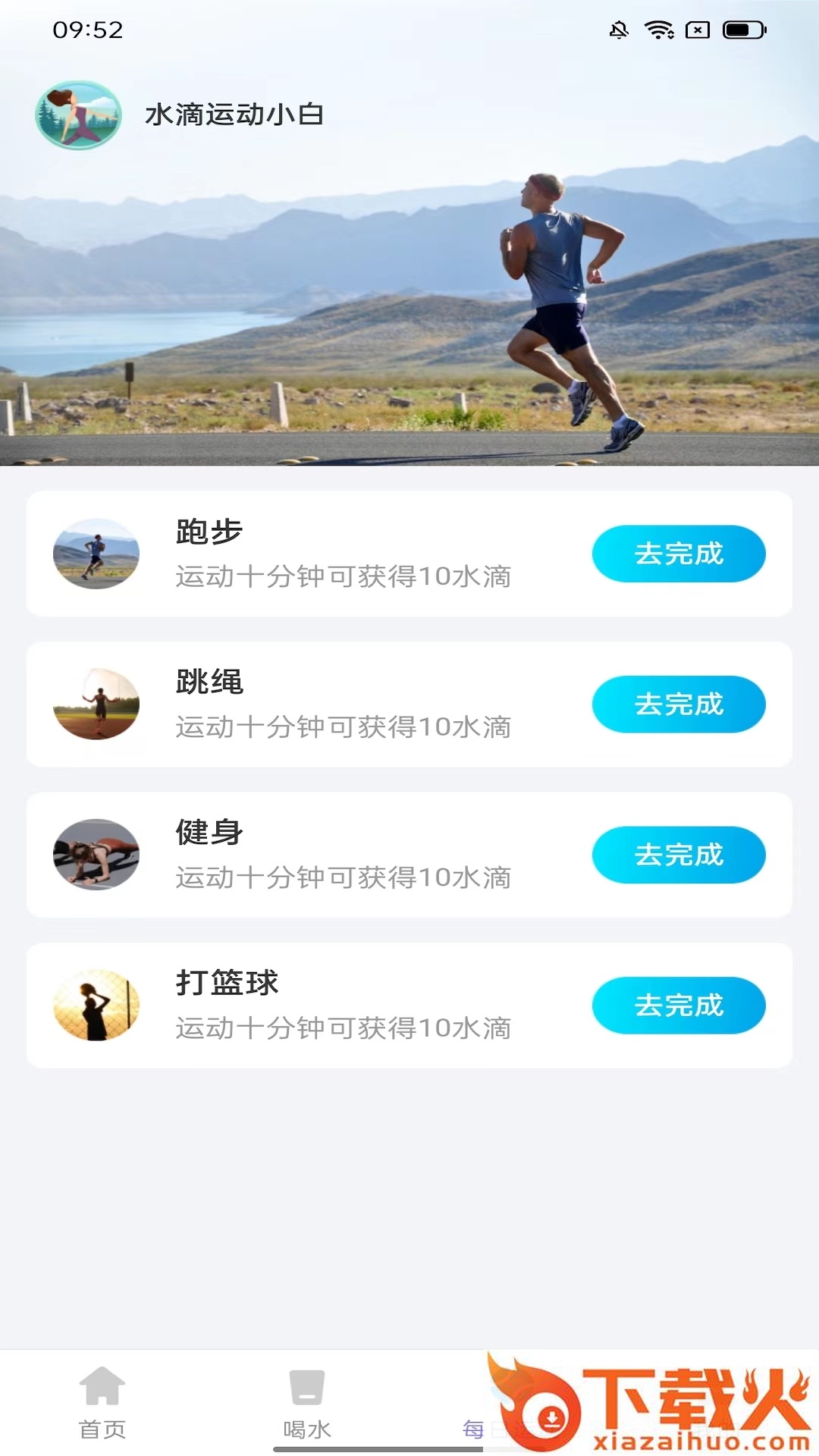This screenshot has width=819, height=1456.
Task: Tap 去完成 for 跑步
Action: (x=679, y=554)
